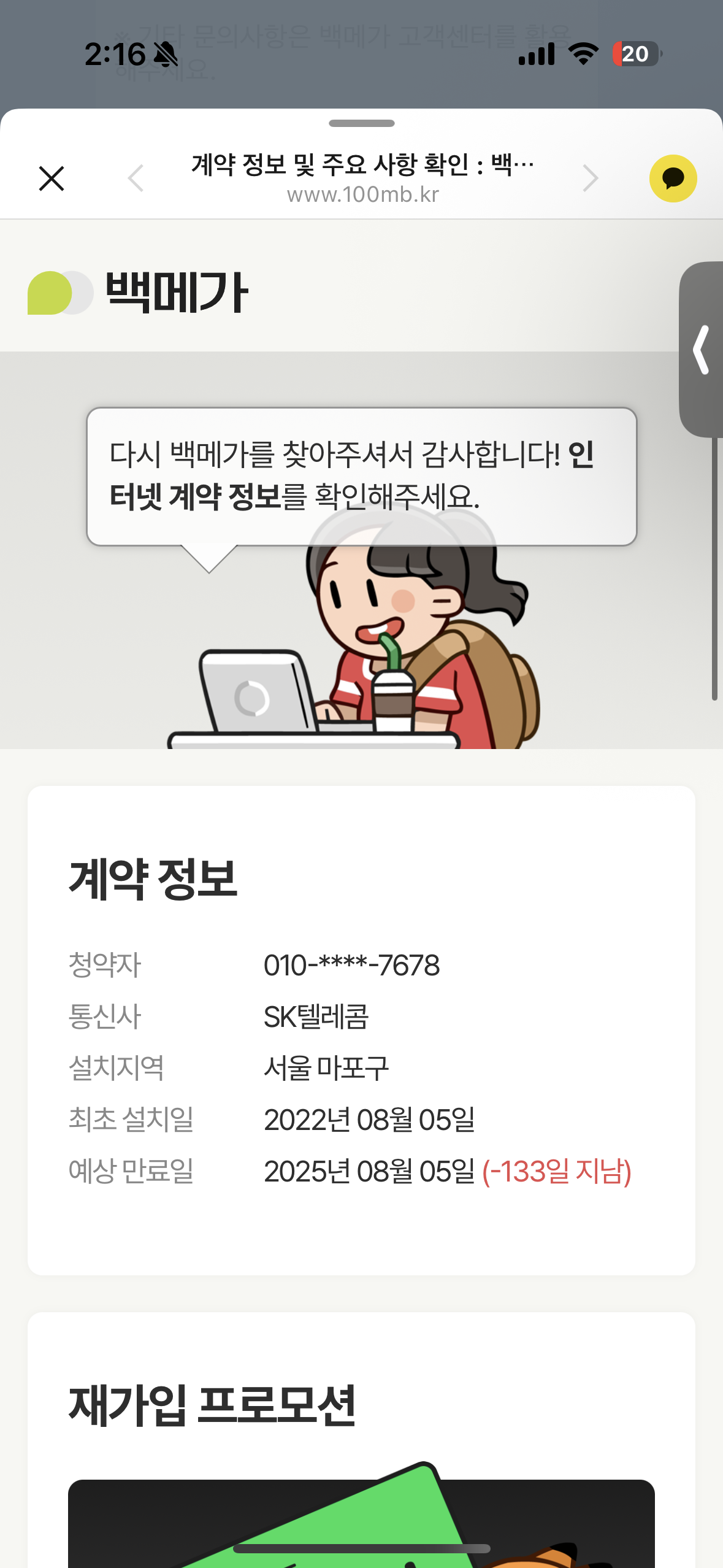The width and height of the screenshot is (723, 1568).
Task: Go back to the previous page
Action: click(136, 179)
